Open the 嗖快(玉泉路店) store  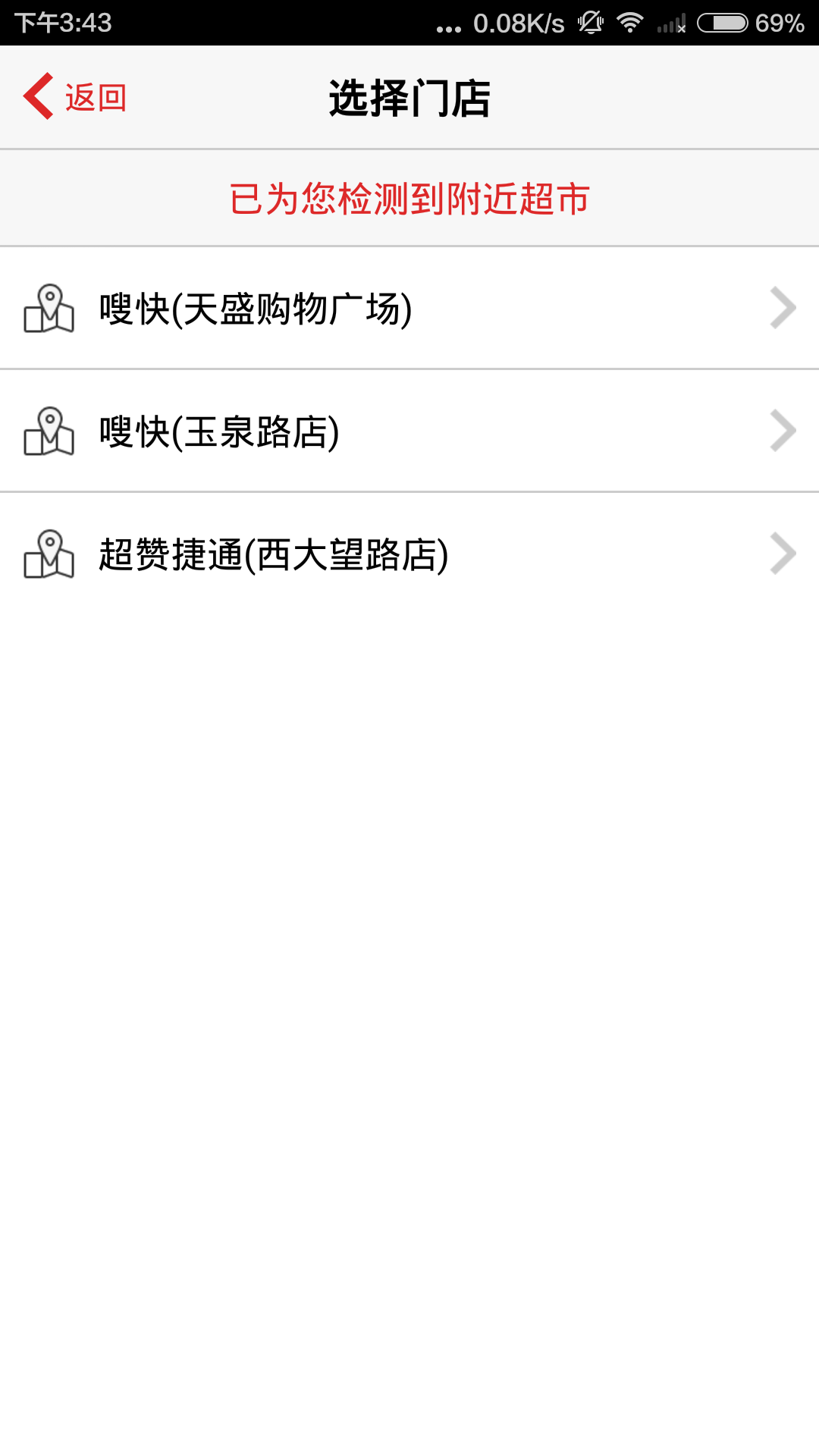pos(409,431)
